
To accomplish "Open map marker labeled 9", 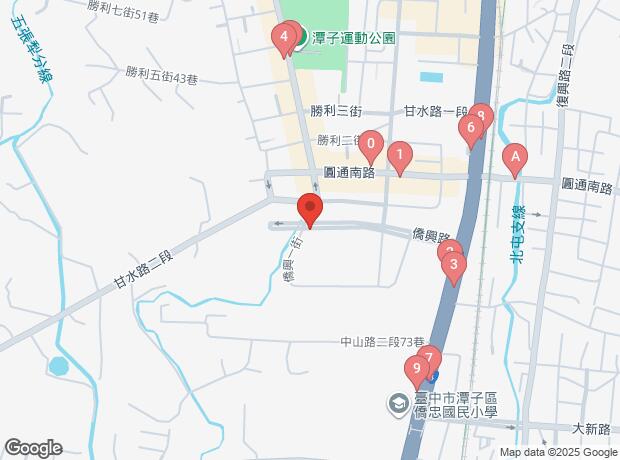I will coord(417,370).
